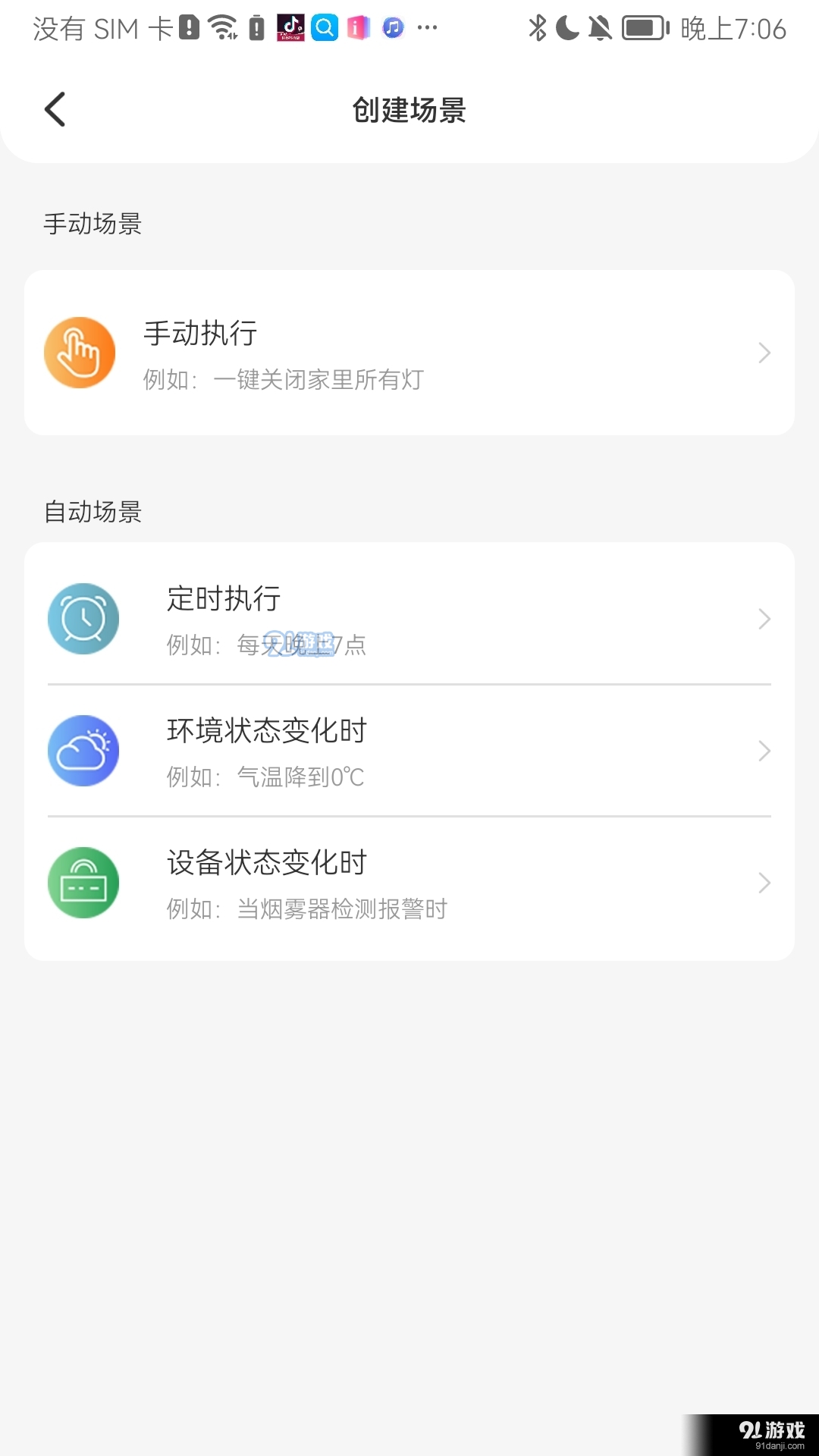Tap the back arrow icon
This screenshot has width=819, height=1456.
coord(55,109)
